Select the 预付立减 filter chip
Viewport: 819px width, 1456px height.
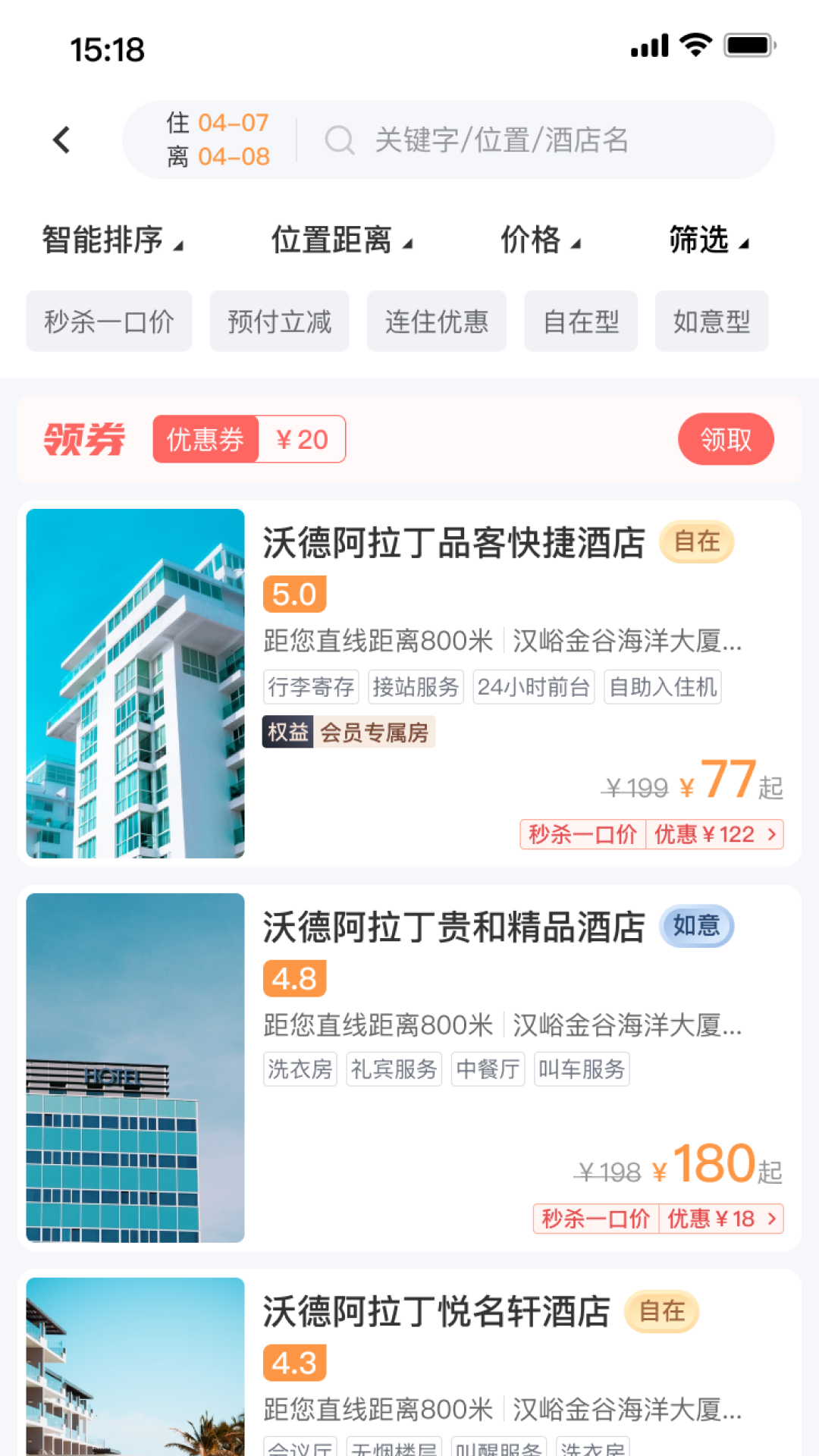click(279, 322)
